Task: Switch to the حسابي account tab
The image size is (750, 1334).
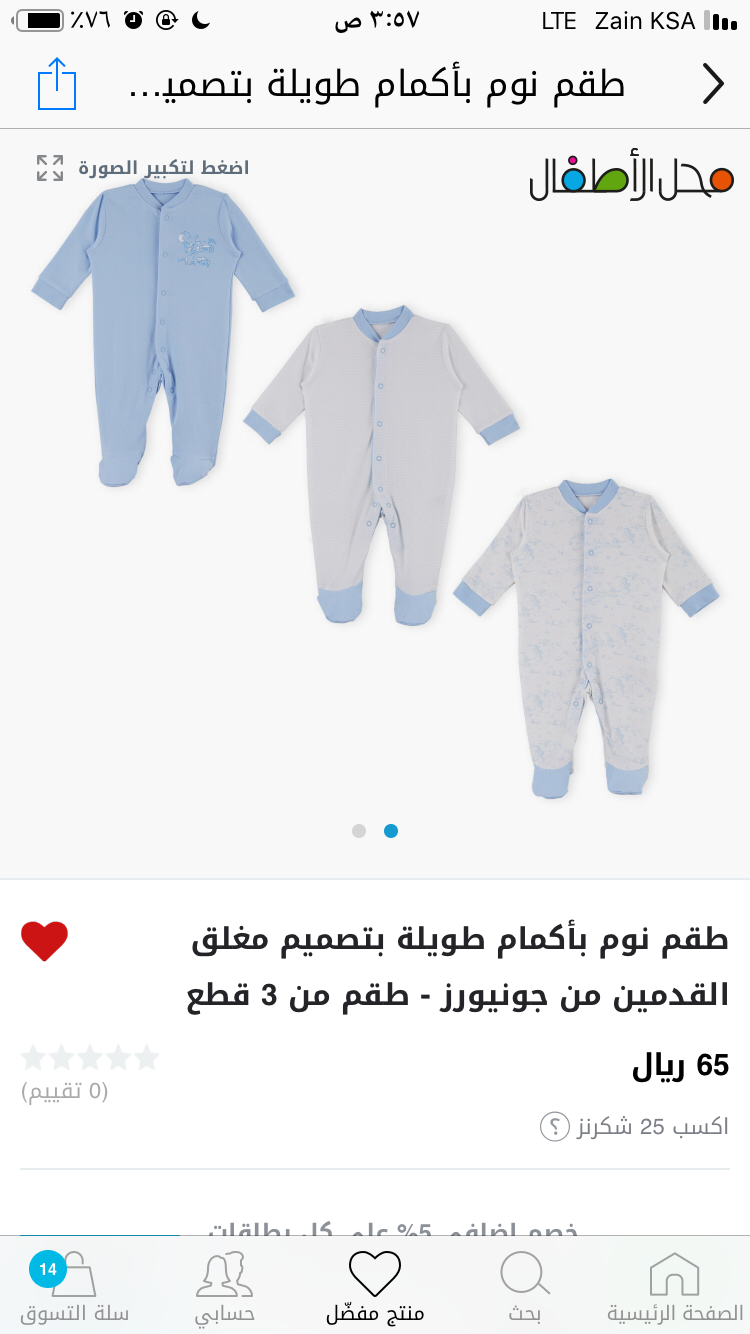Action: 225,1287
